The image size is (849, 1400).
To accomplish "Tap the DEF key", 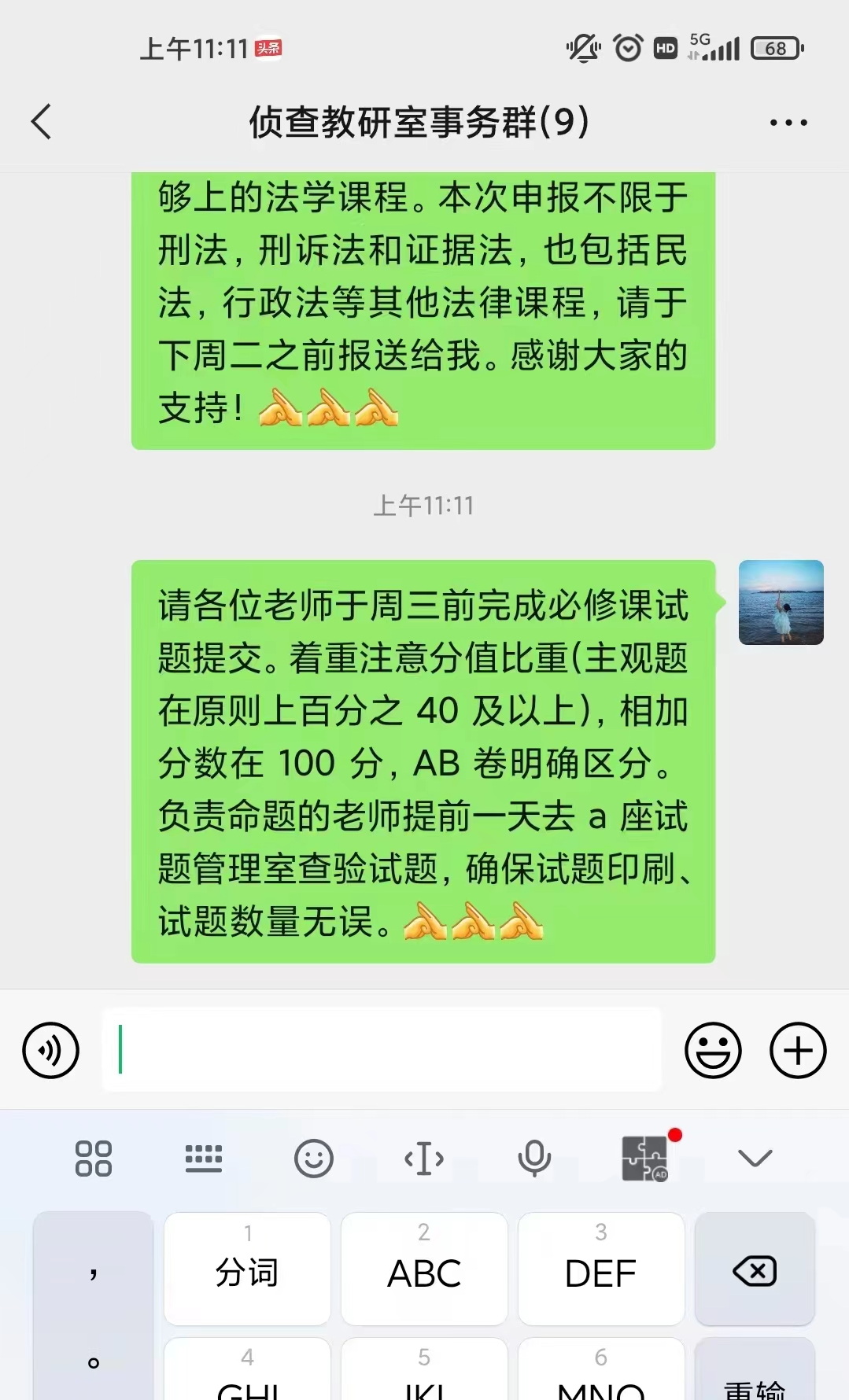I will coord(601,1268).
